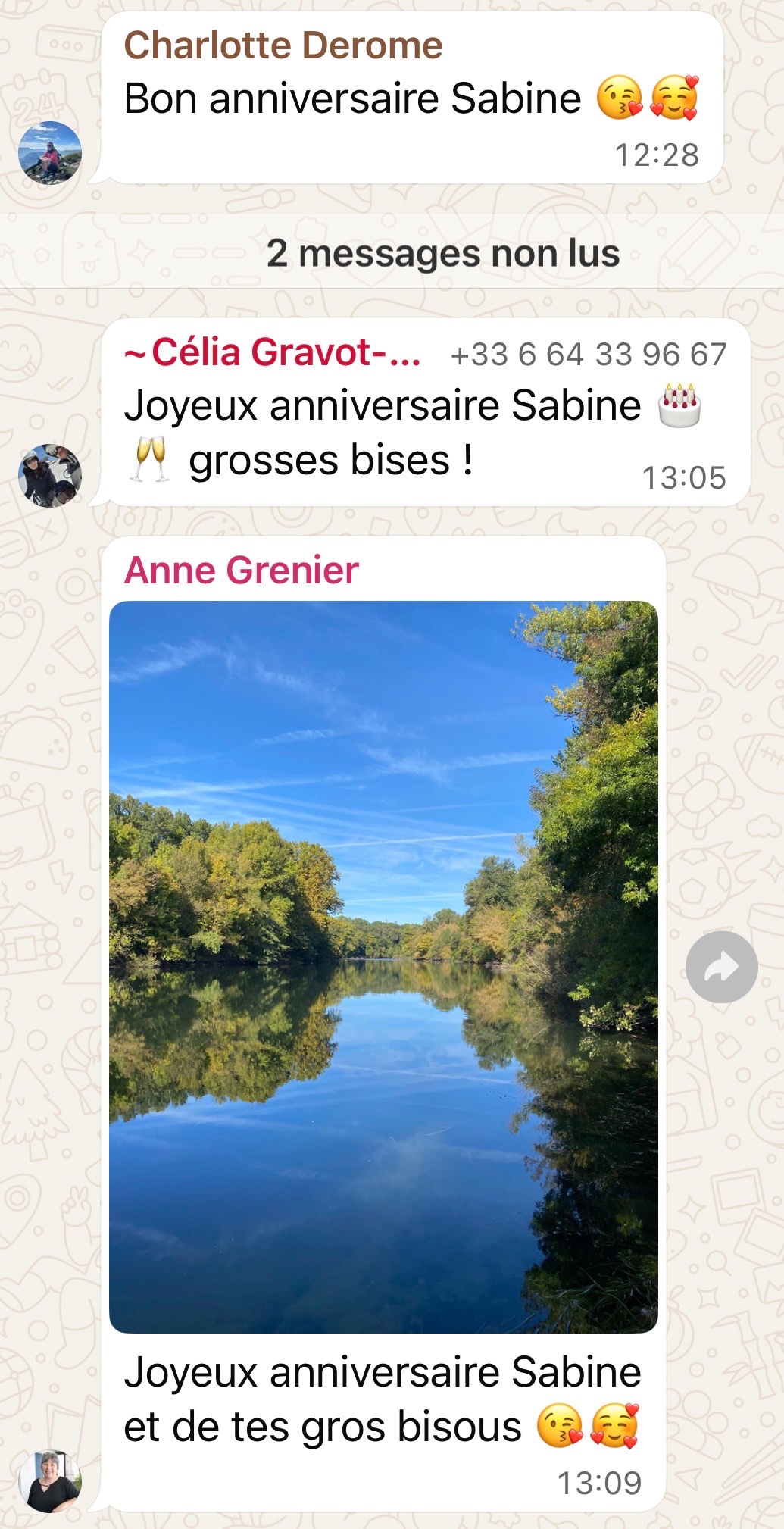
Task: Open Charlotte Derome's contact name
Action: tap(283, 45)
